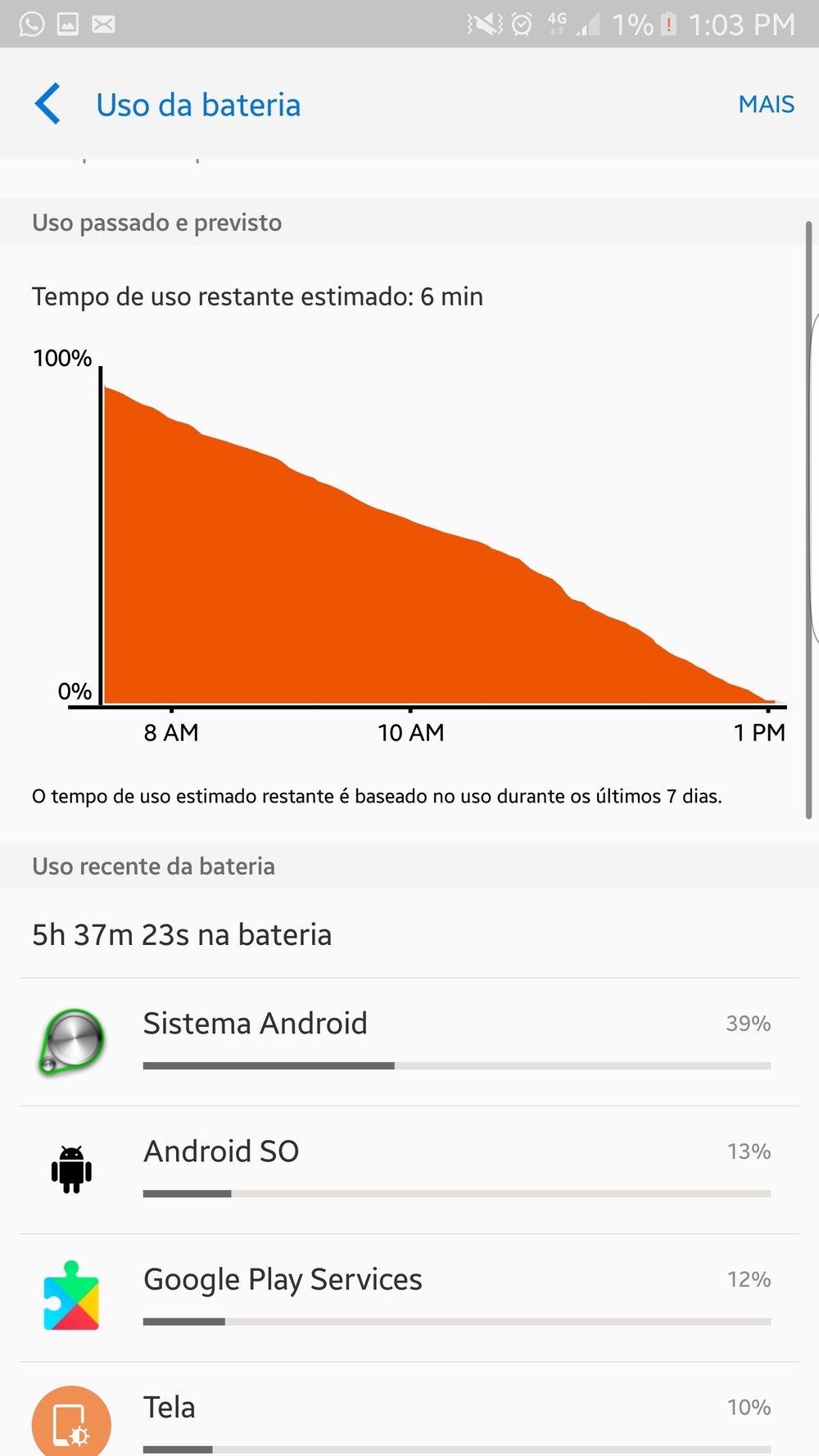This screenshot has height=1456, width=819.
Task: View Google Play Services battery usage
Action: coord(409,1297)
